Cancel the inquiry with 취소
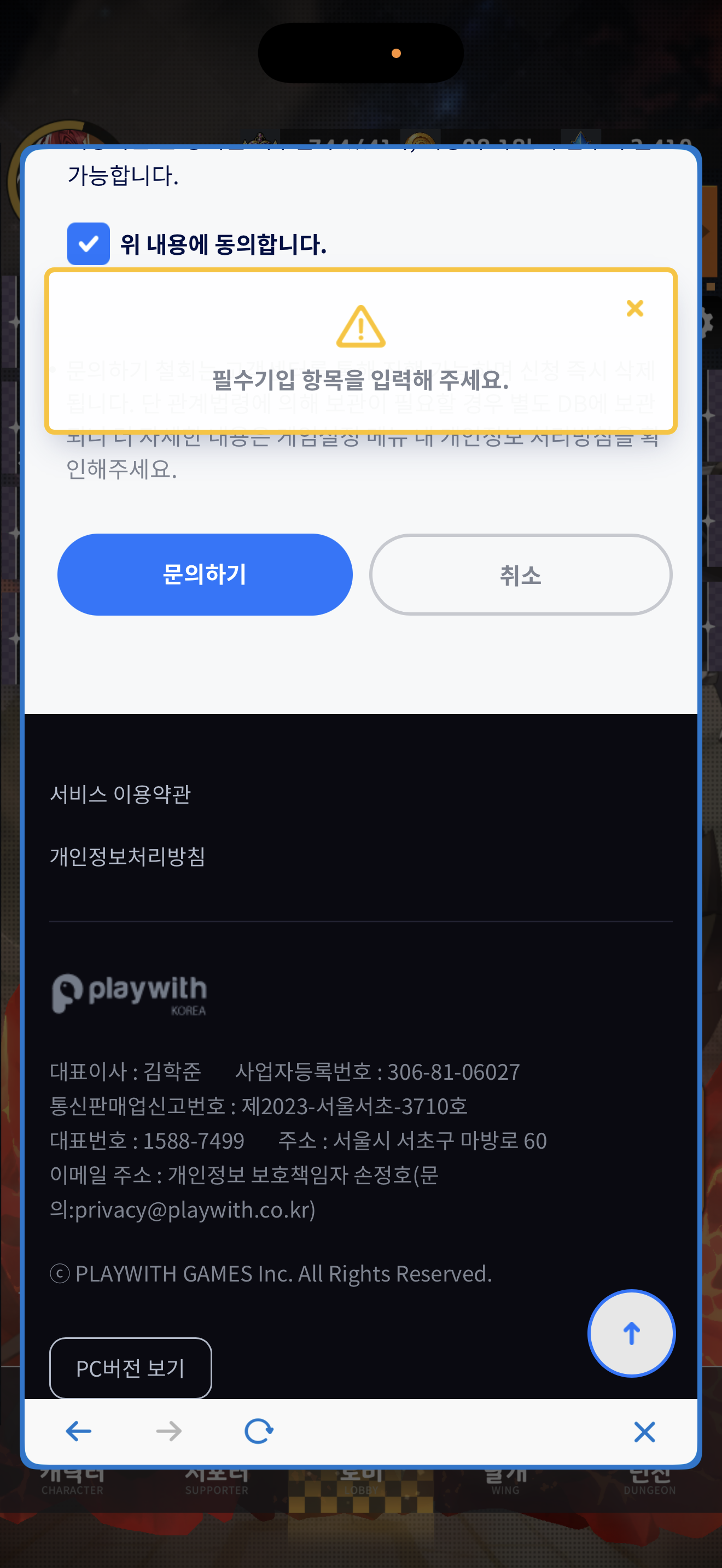Image resolution: width=722 pixels, height=1568 pixels. (520, 575)
